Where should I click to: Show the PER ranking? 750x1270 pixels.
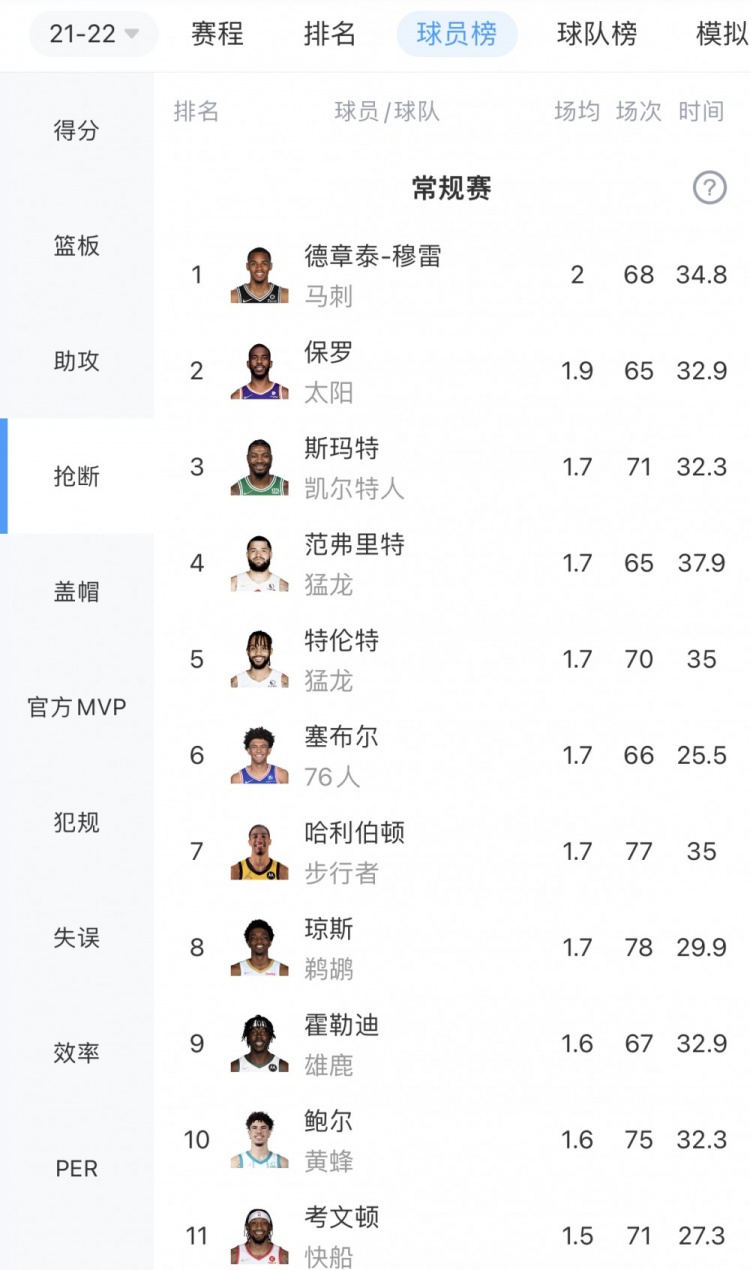pos(77,1168)
